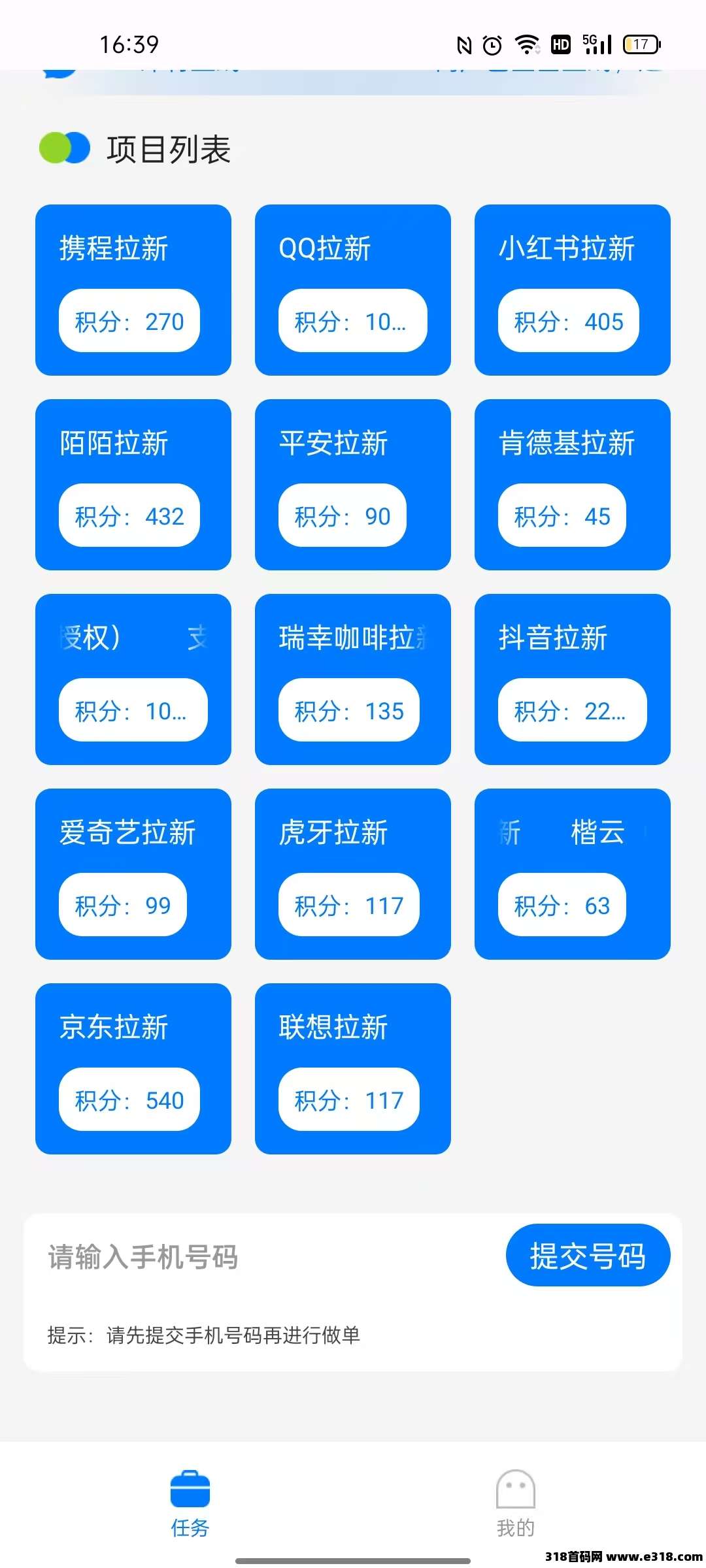Select 肯德基拉新 project card
This screenshot has height=1568, width=706.
(x=573, y=484)
